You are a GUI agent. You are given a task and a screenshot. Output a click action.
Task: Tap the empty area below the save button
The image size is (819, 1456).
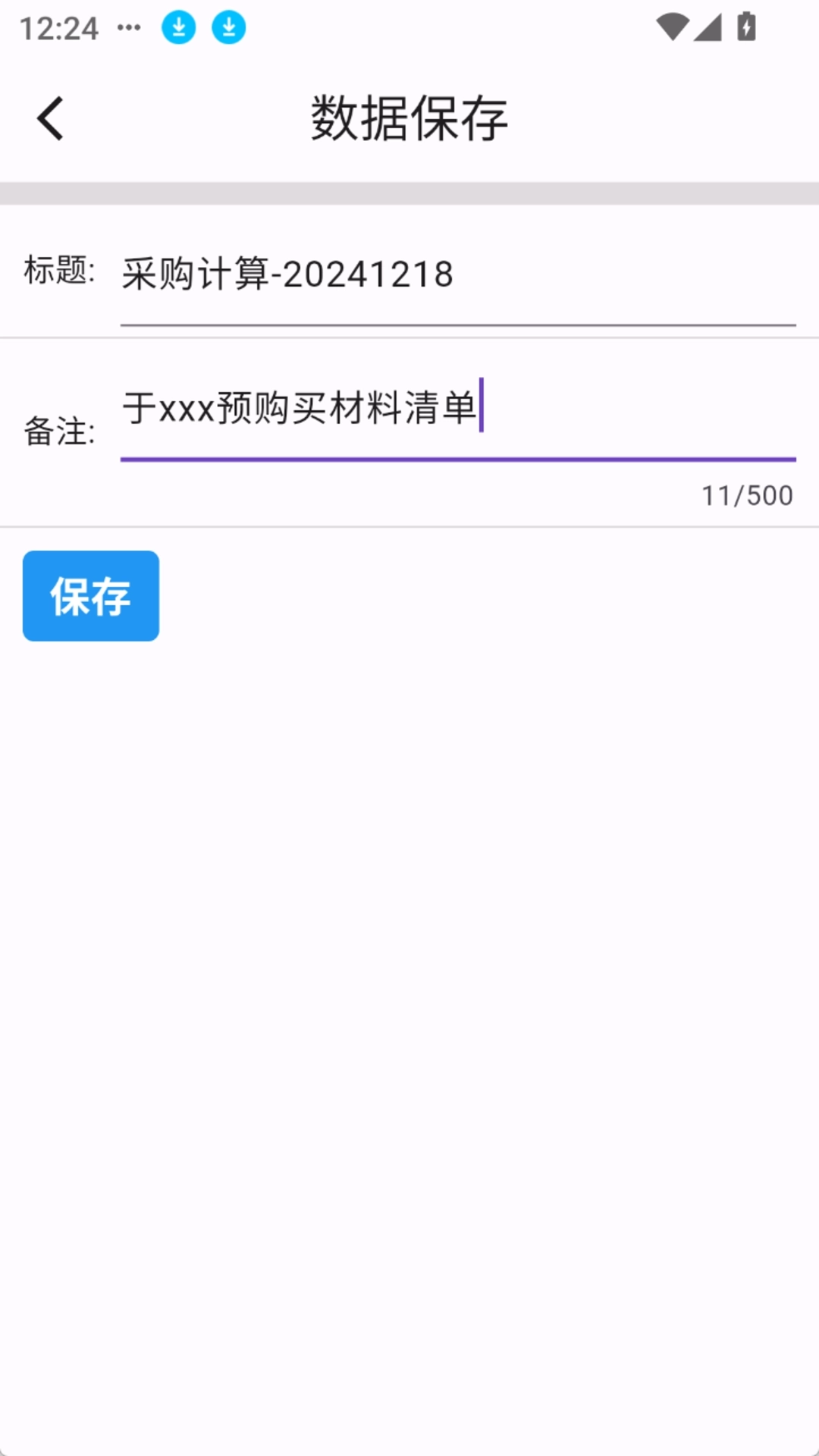(409, 910)
